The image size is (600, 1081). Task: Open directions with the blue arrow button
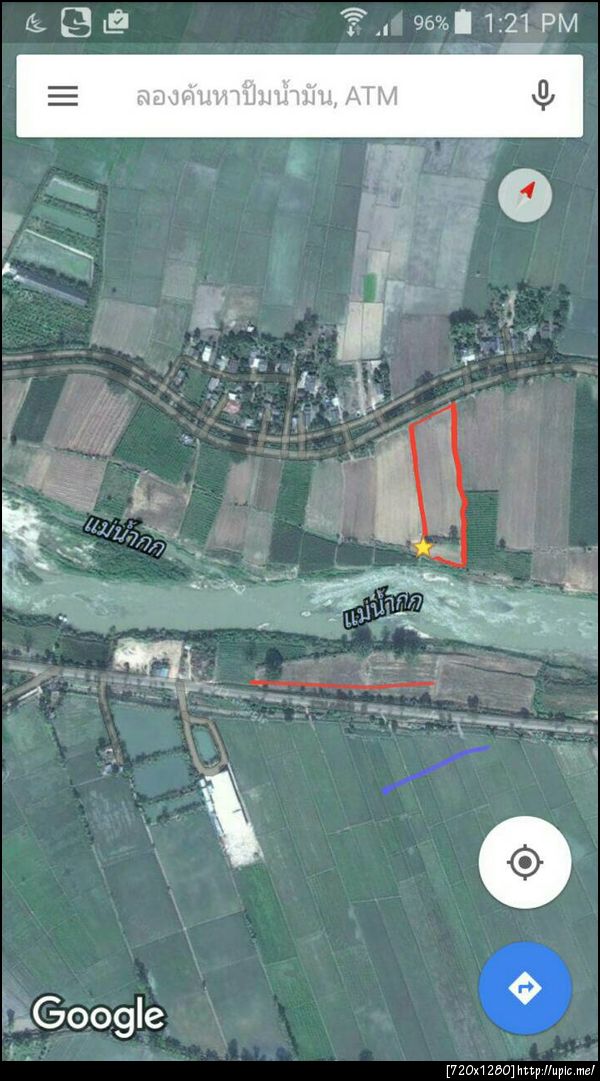[x=525, y=988]
